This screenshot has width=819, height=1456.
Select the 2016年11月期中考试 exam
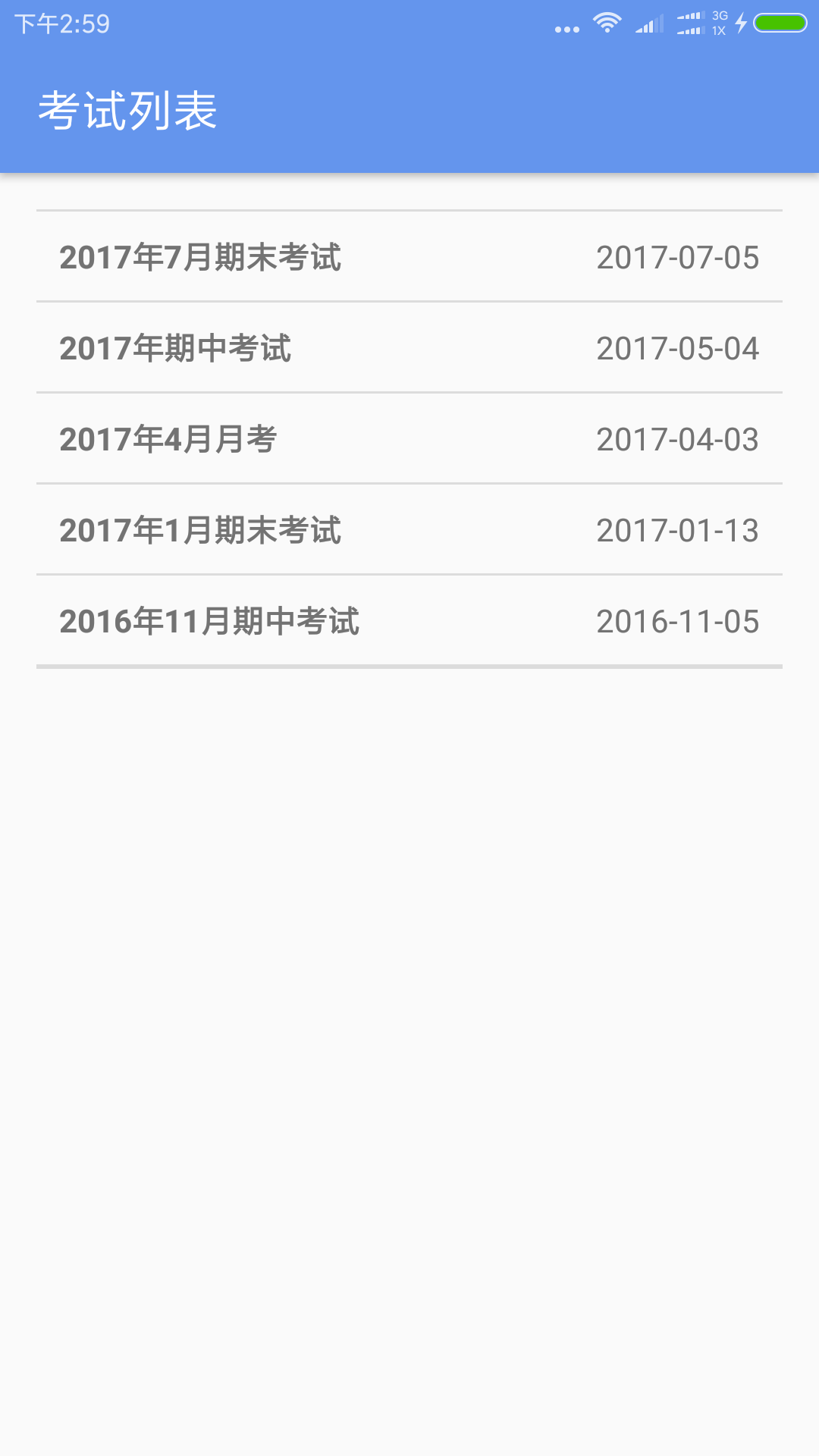pyautogui.click(x=210, y=622)
